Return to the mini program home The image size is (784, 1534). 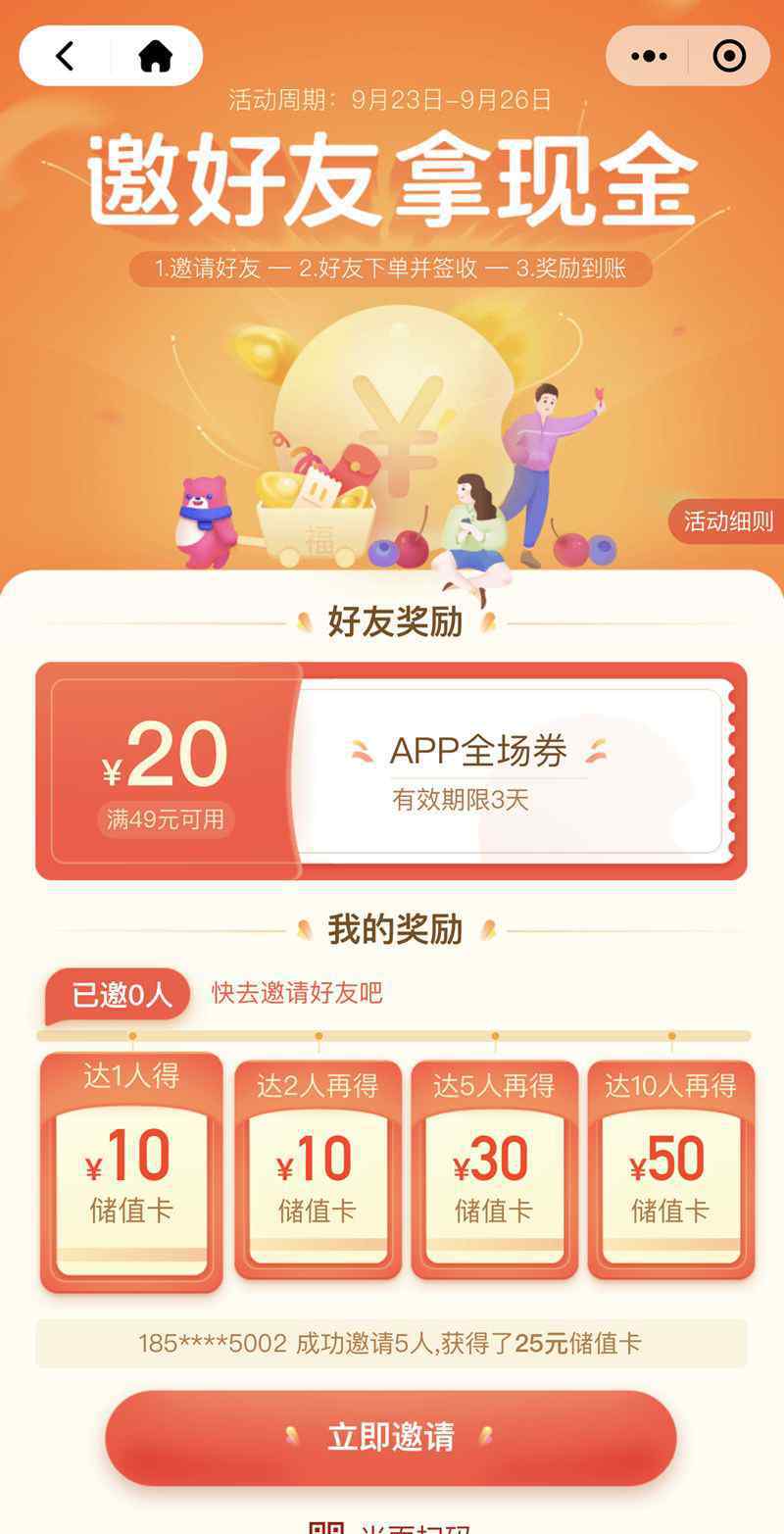156,56
